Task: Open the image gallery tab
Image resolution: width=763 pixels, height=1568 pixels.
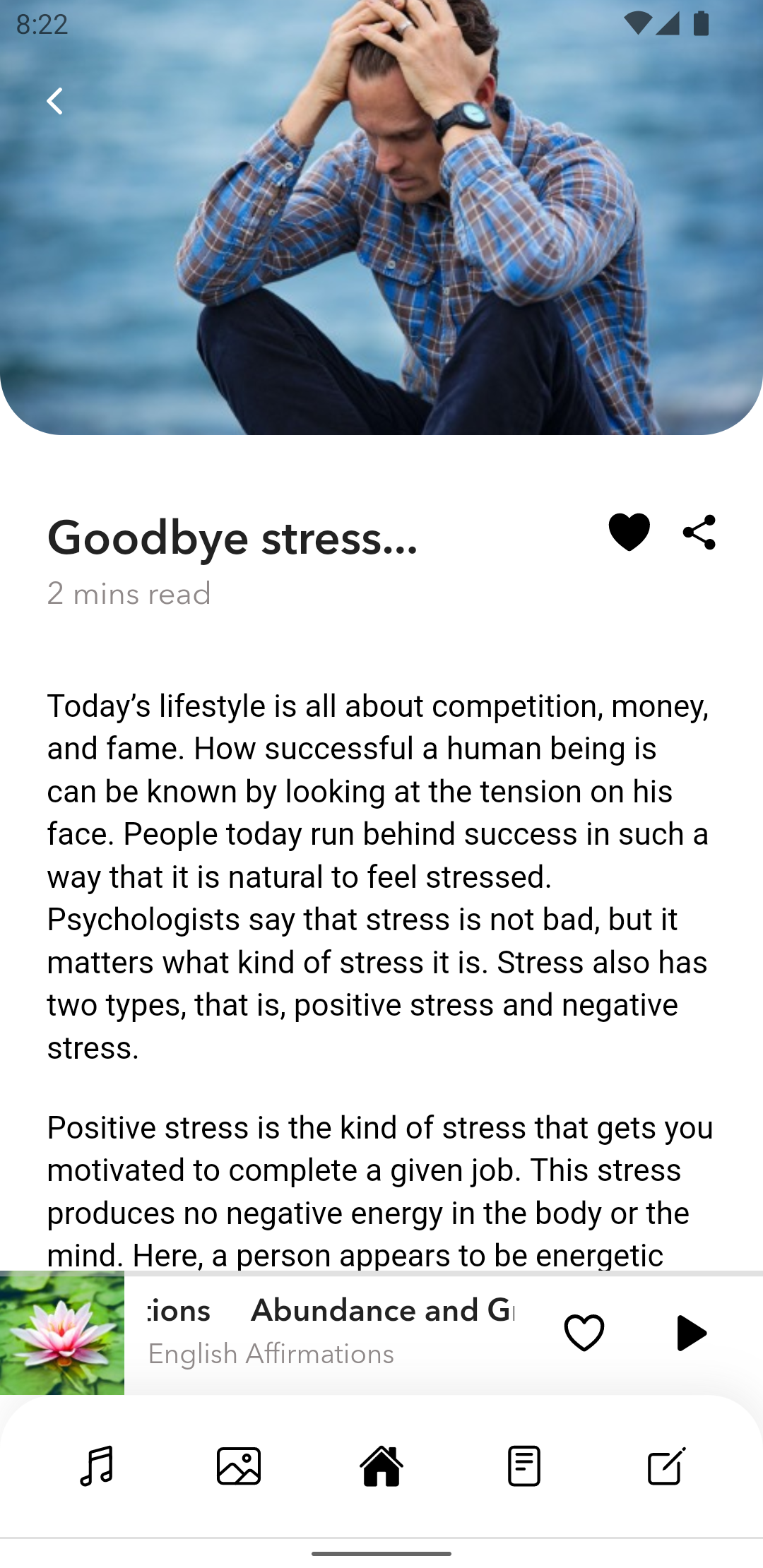Action: [239, 1466]
